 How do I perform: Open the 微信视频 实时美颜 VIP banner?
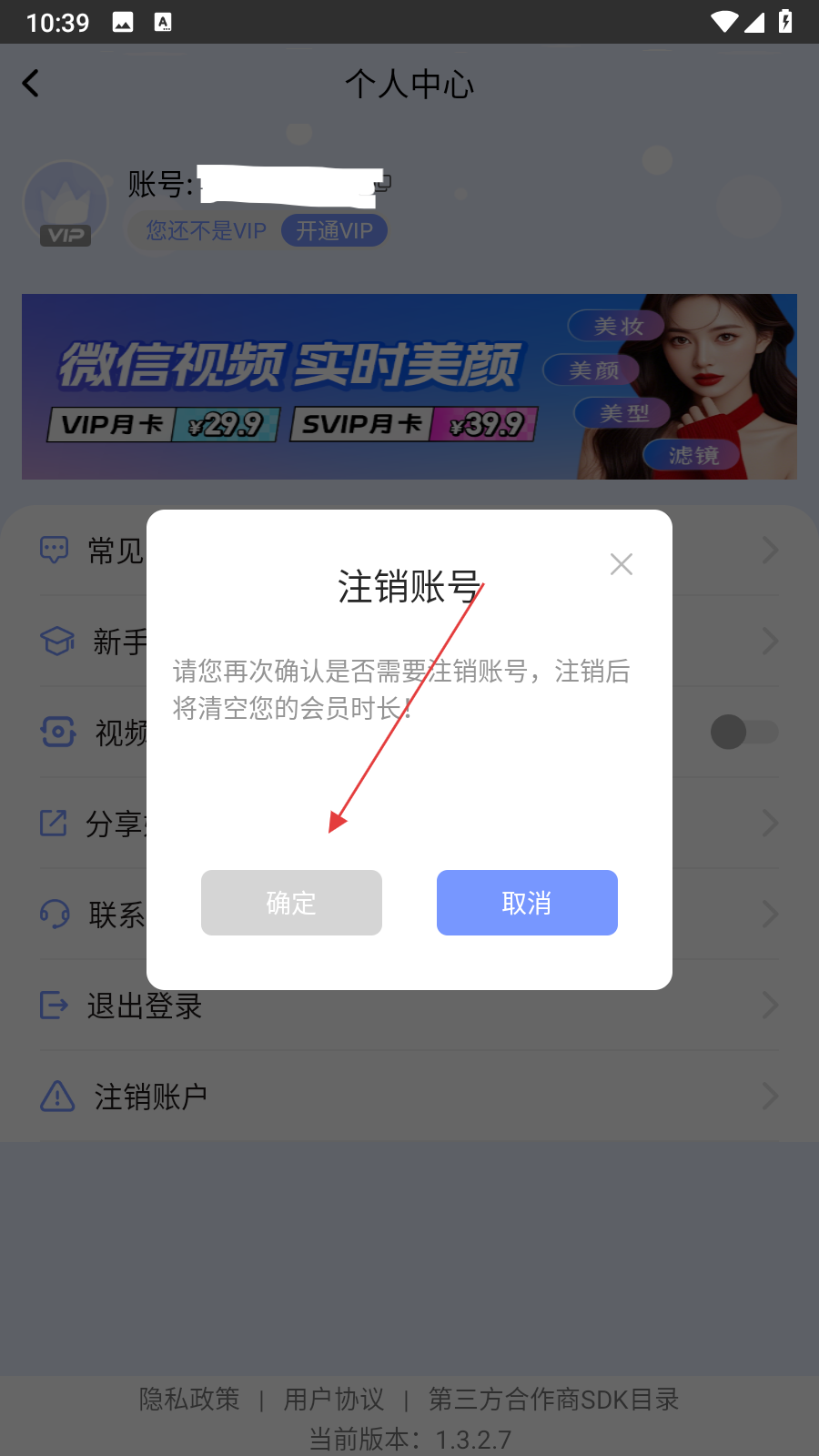409,387
